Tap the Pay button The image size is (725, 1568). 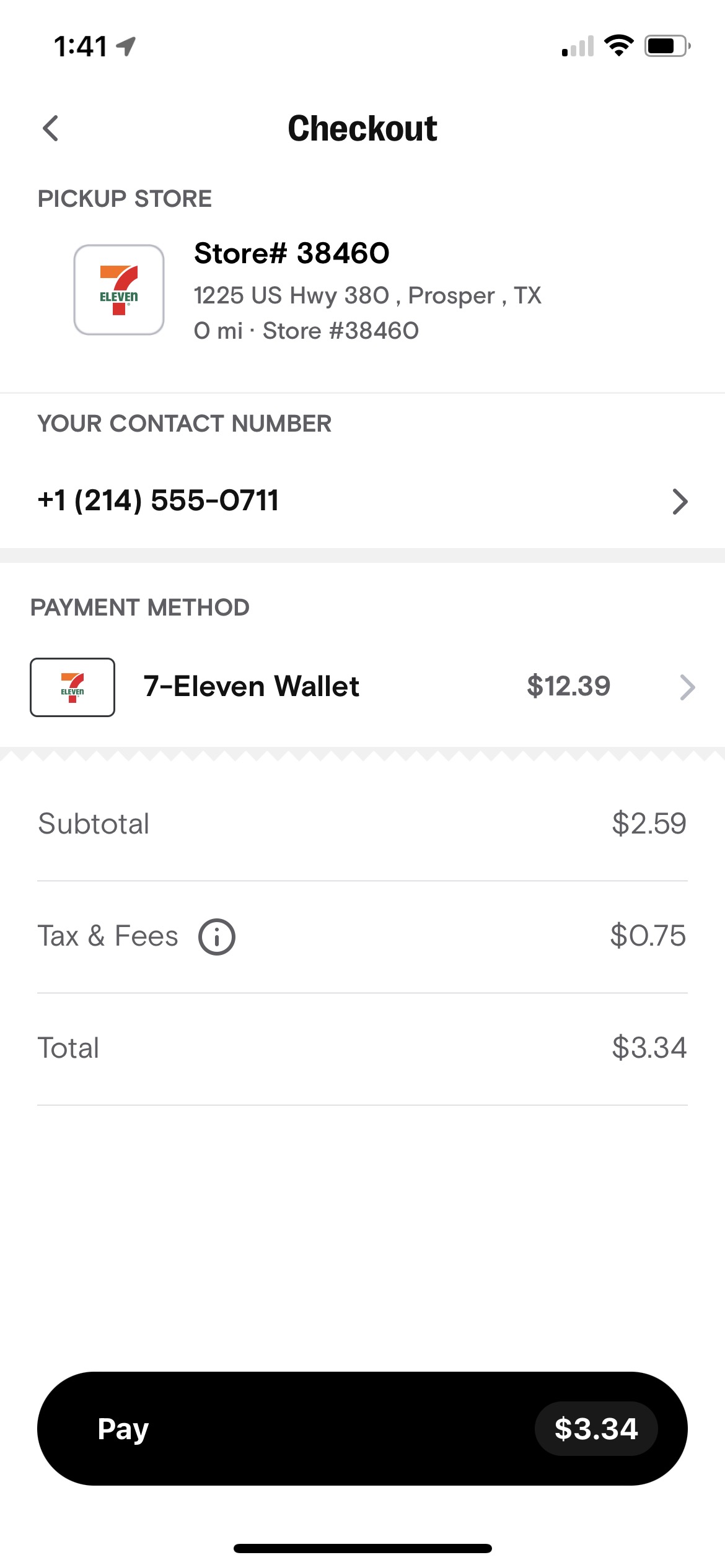(x=362, y=1428)
